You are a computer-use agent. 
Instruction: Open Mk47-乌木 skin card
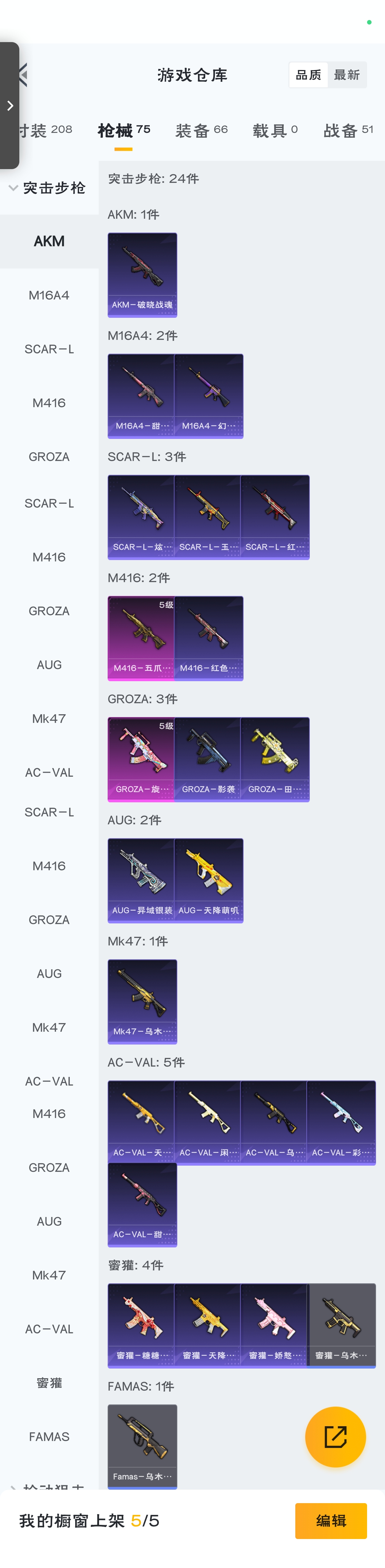[x=142, y=1001]
